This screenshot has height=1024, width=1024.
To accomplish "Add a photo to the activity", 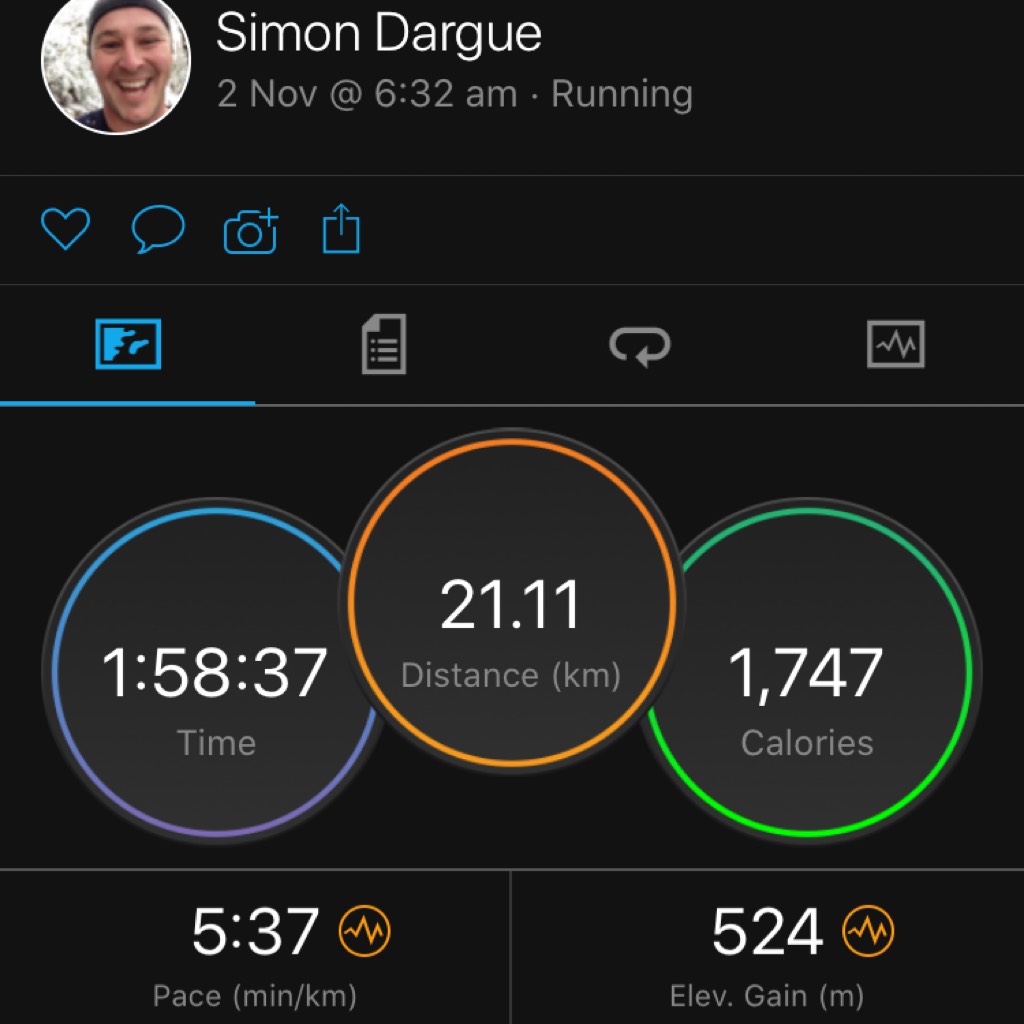I will 251,232.
